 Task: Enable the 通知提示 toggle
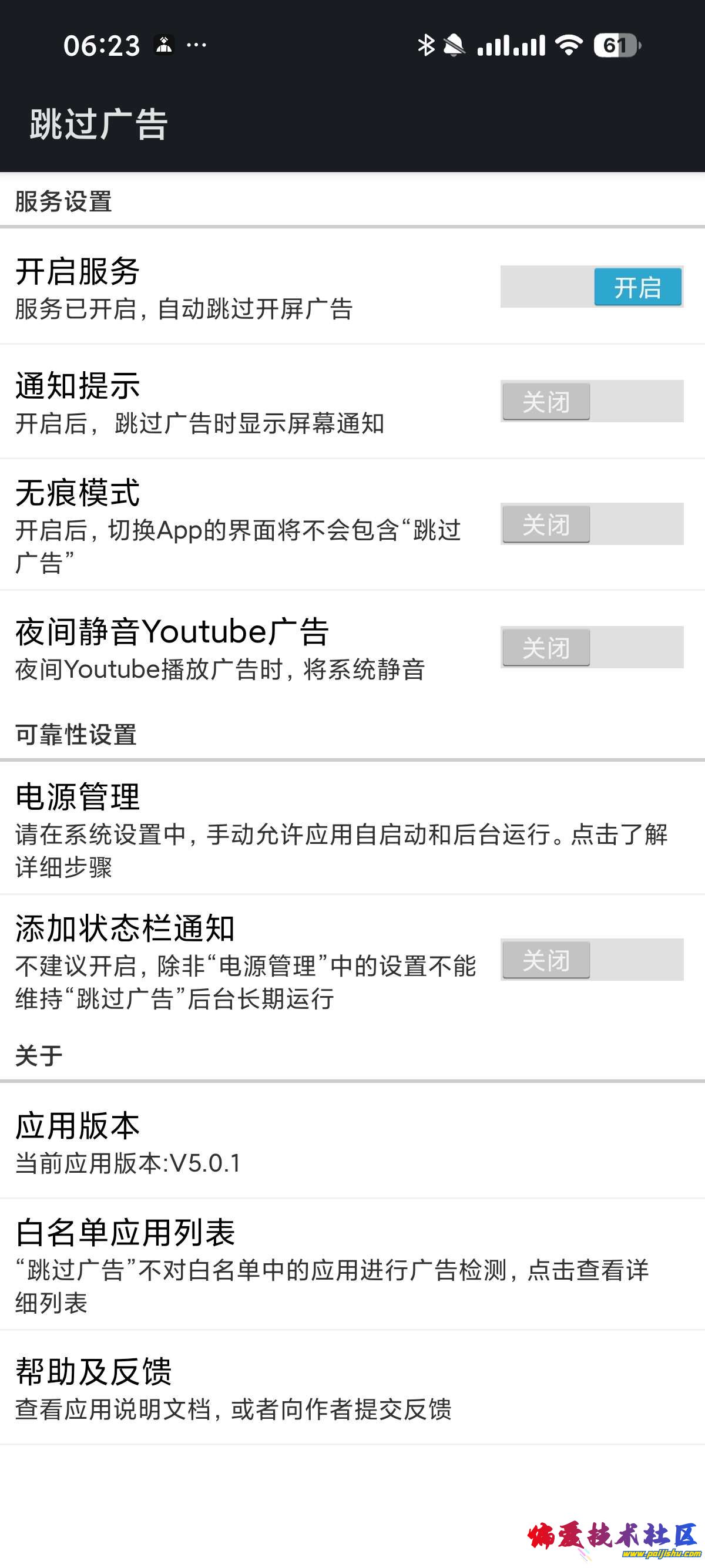point(592,401)
